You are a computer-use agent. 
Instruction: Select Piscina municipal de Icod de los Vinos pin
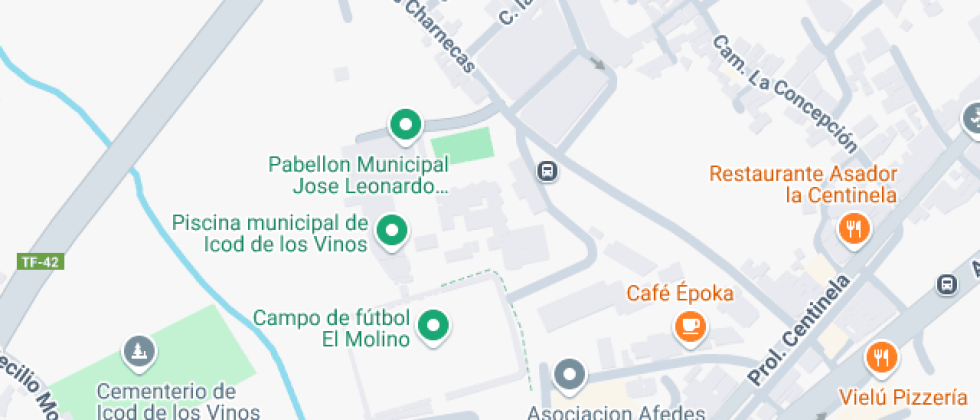392,231
